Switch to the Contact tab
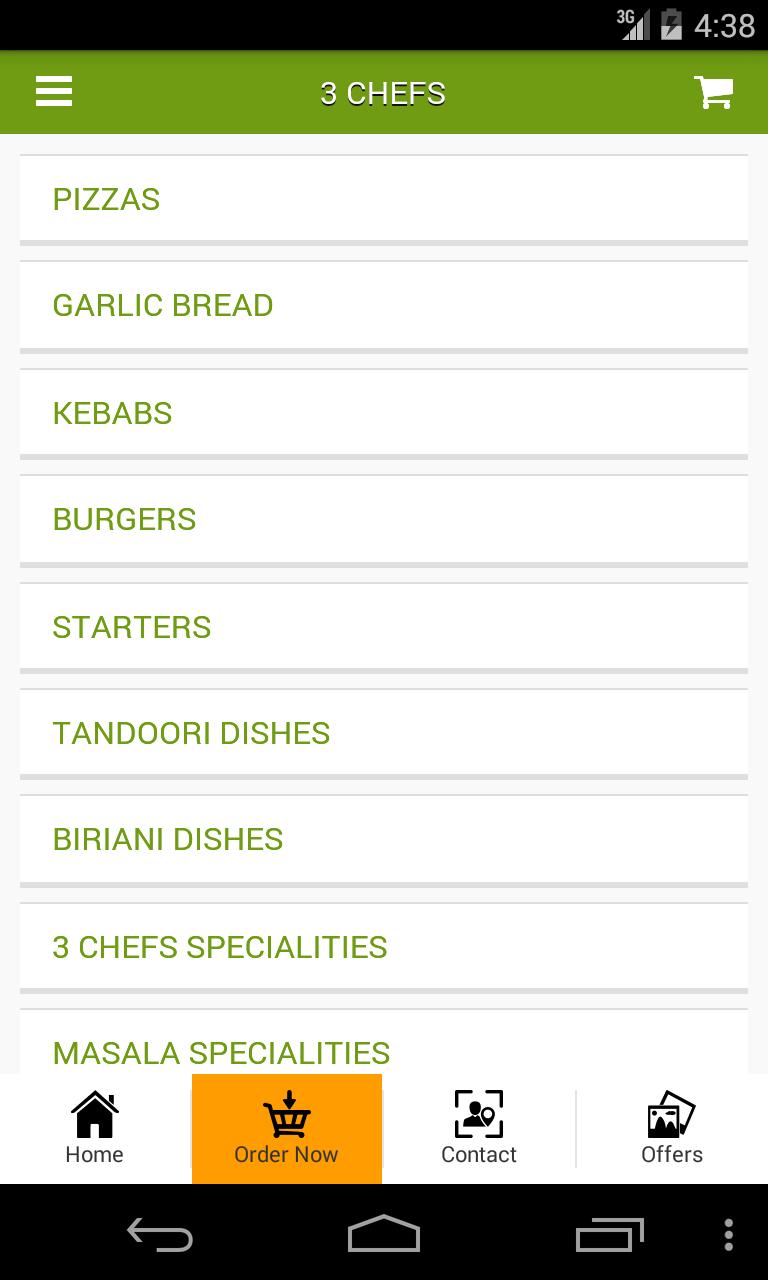Image resolution: width=768 pixels, height=1280 pixels. [x=479, y=1129]
